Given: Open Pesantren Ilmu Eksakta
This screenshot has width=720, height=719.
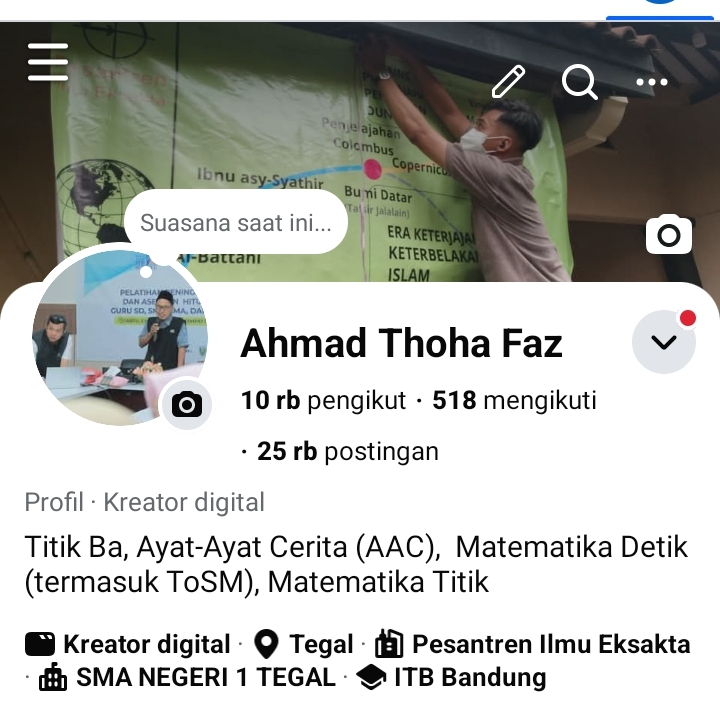Looking at the screenshot, I should tap(550, 644).
